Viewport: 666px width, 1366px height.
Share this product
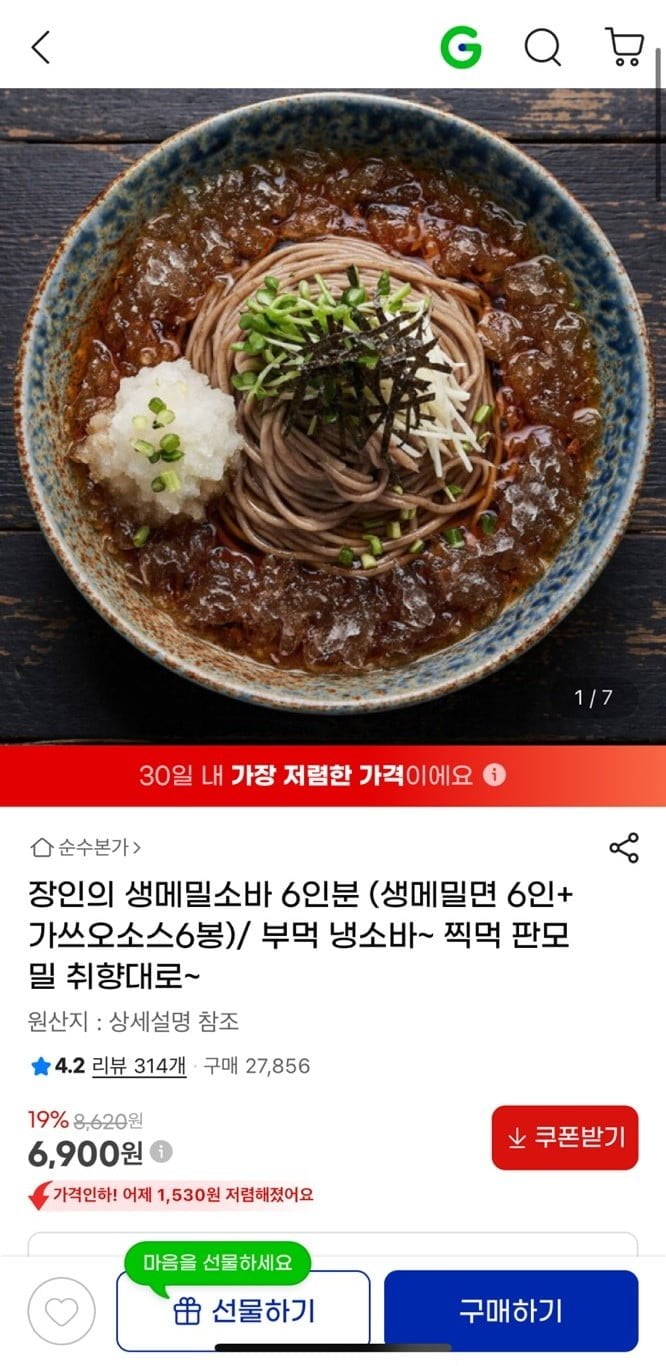click(x=624, y=848)
